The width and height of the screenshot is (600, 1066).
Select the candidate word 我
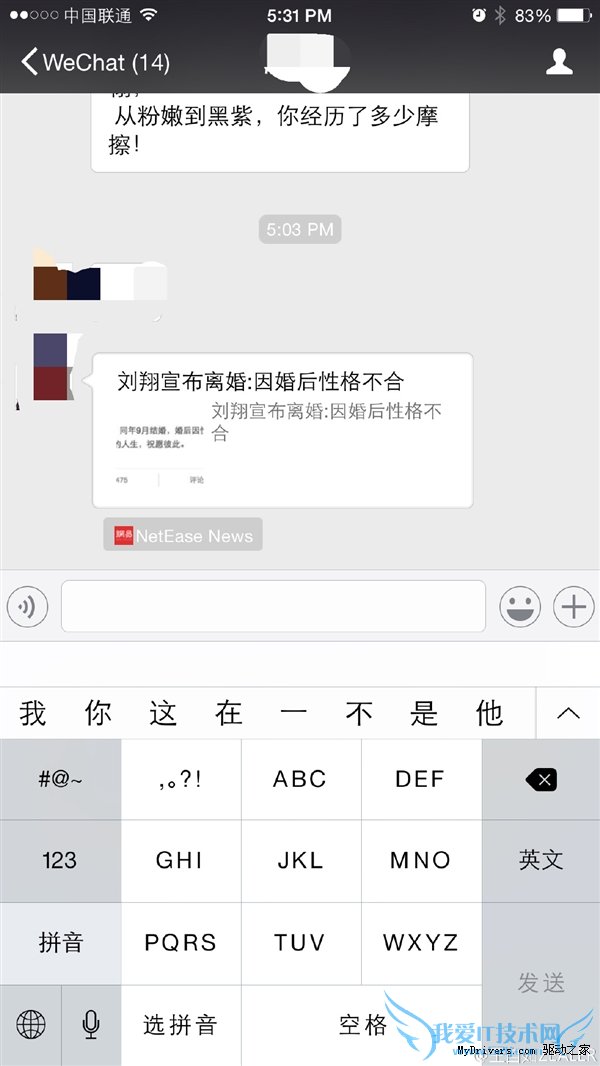(33, 713)
